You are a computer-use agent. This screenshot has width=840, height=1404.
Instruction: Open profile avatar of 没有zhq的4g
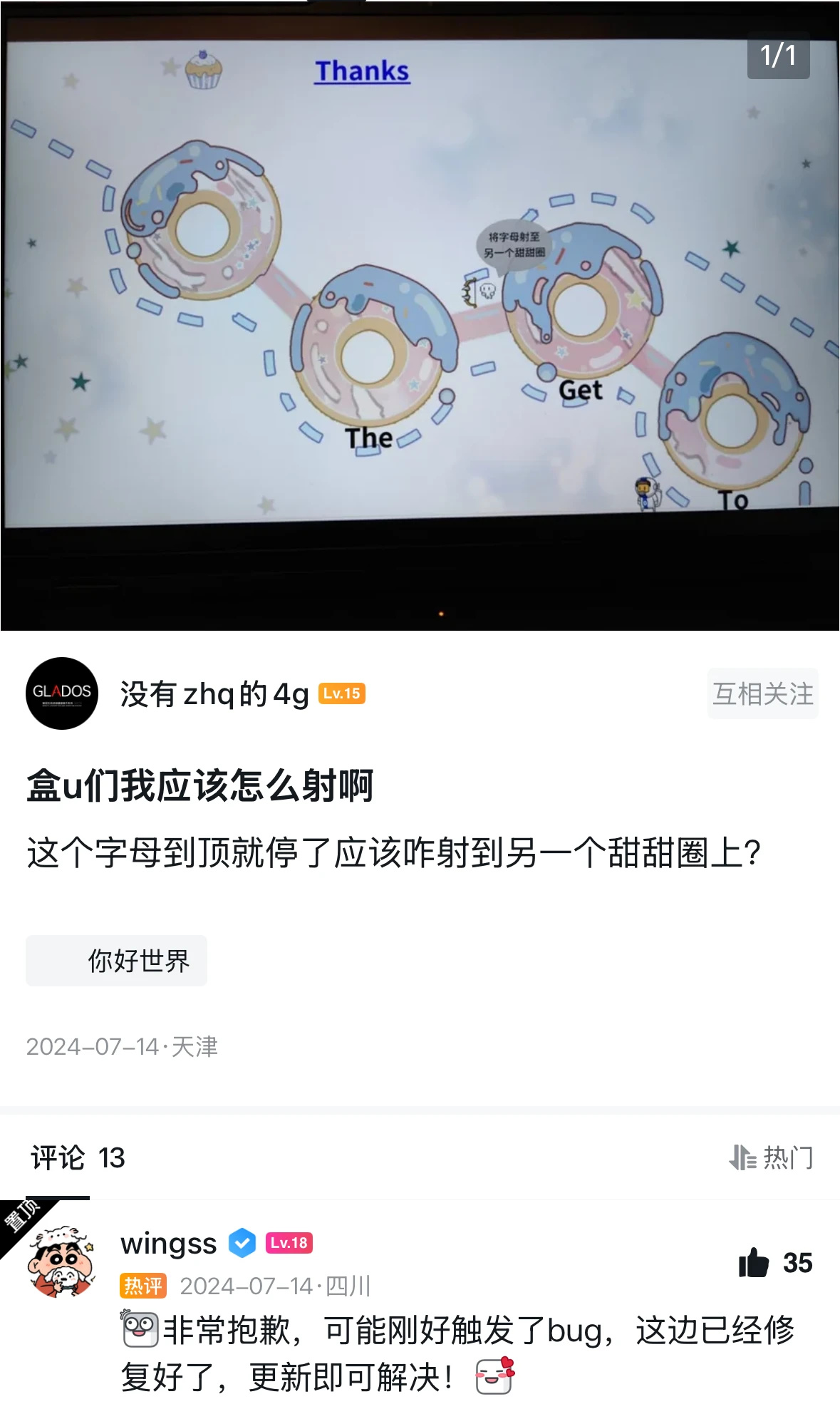[x=62, y=693]
